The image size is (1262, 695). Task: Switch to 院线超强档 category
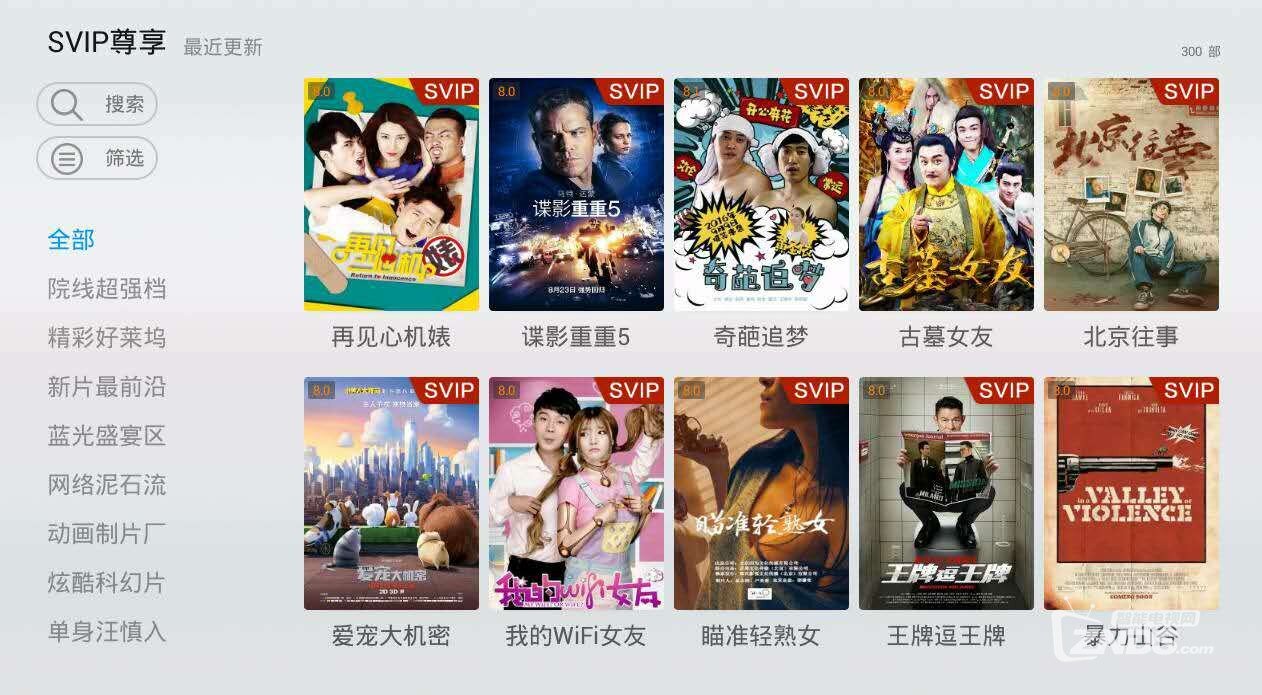point(107,289)
